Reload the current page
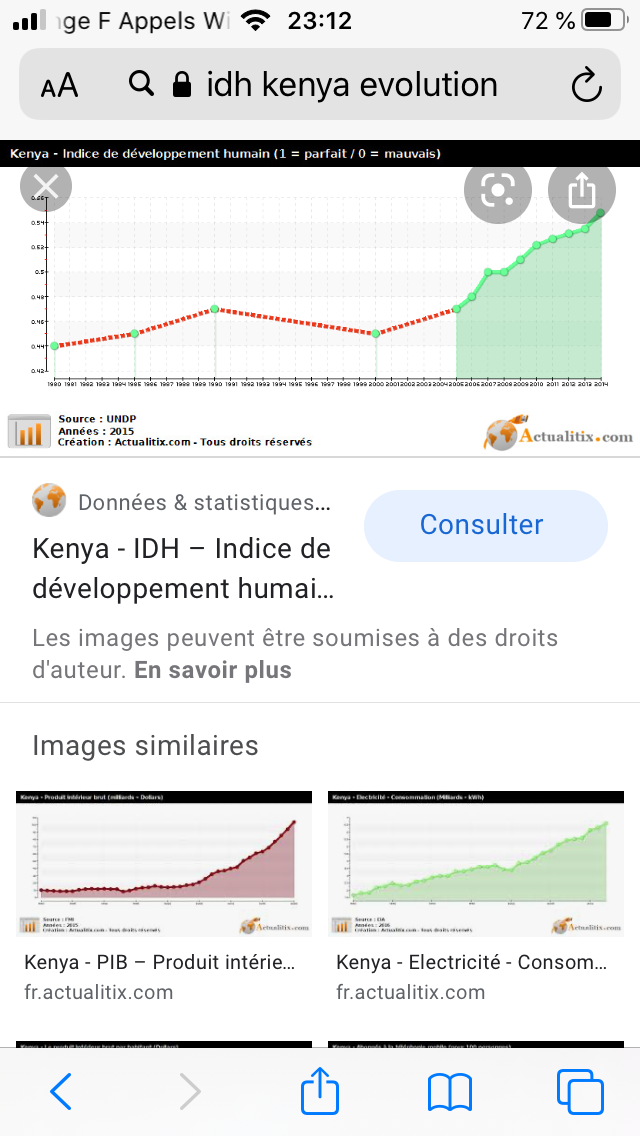The height and width of the screenshot is (1136, 640). (586, 86)
